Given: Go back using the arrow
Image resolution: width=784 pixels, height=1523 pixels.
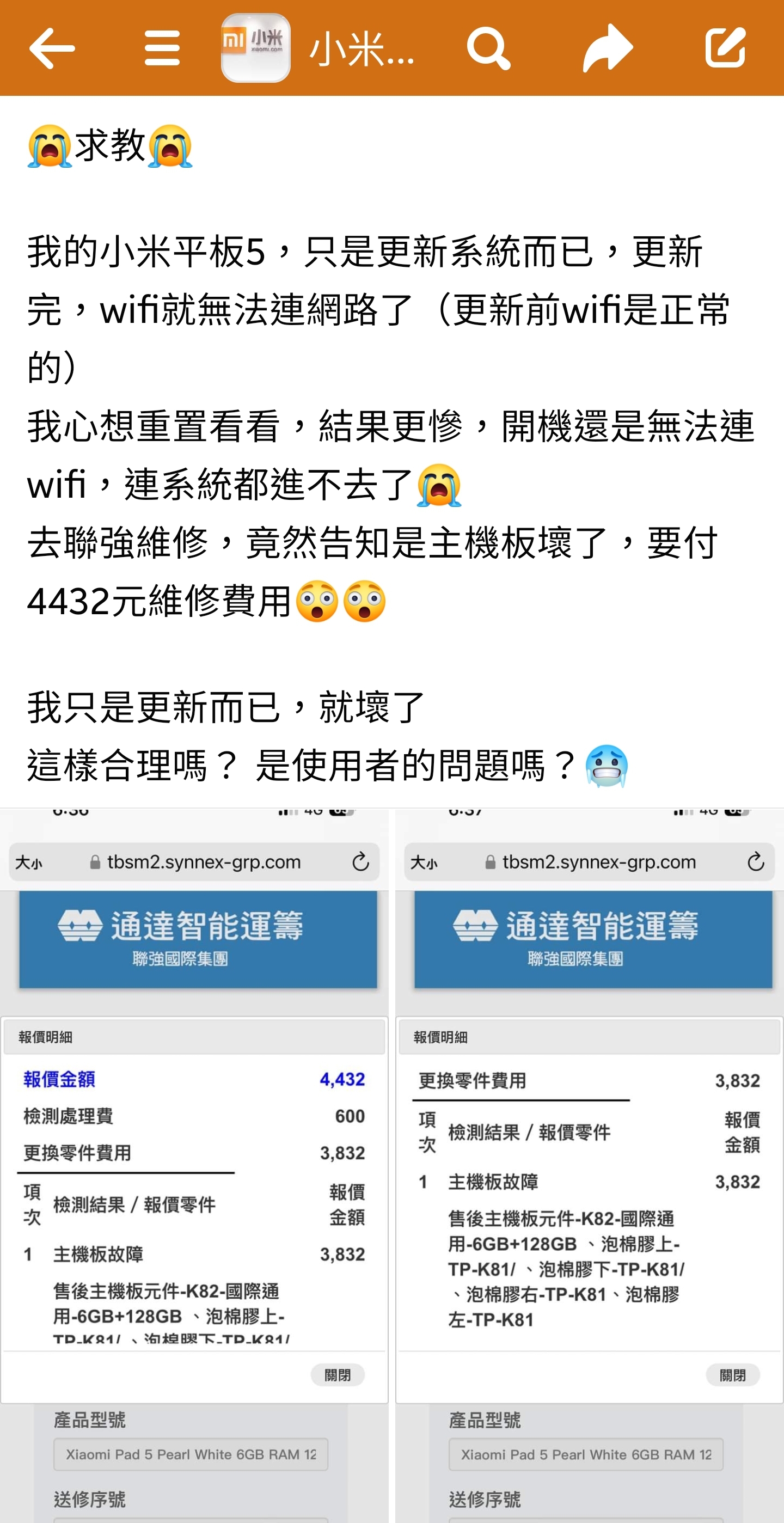Looking at the screenshot, I should coord(52,48).
